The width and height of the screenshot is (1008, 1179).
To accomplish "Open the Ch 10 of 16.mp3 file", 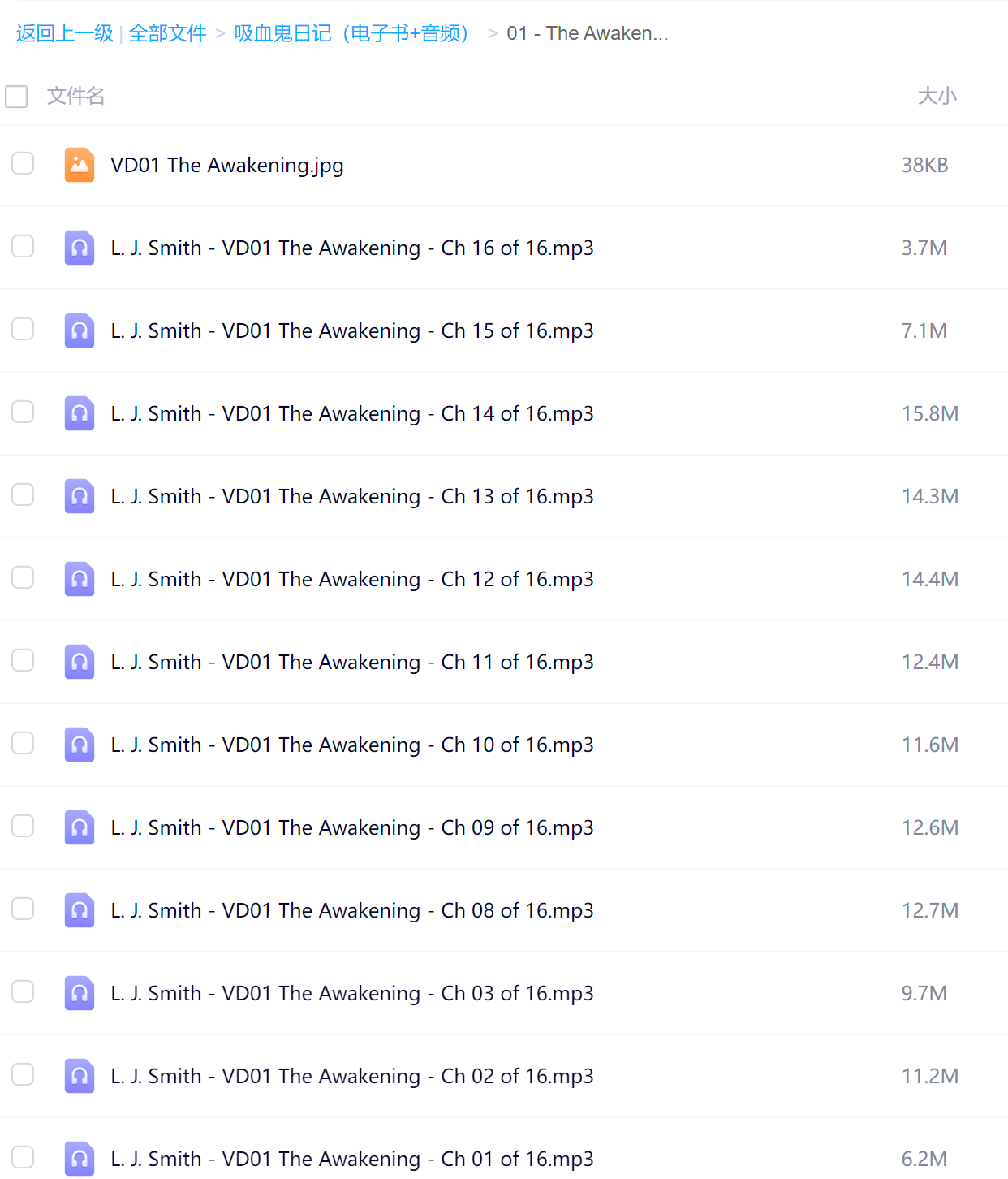I will (x=352, y=745).
